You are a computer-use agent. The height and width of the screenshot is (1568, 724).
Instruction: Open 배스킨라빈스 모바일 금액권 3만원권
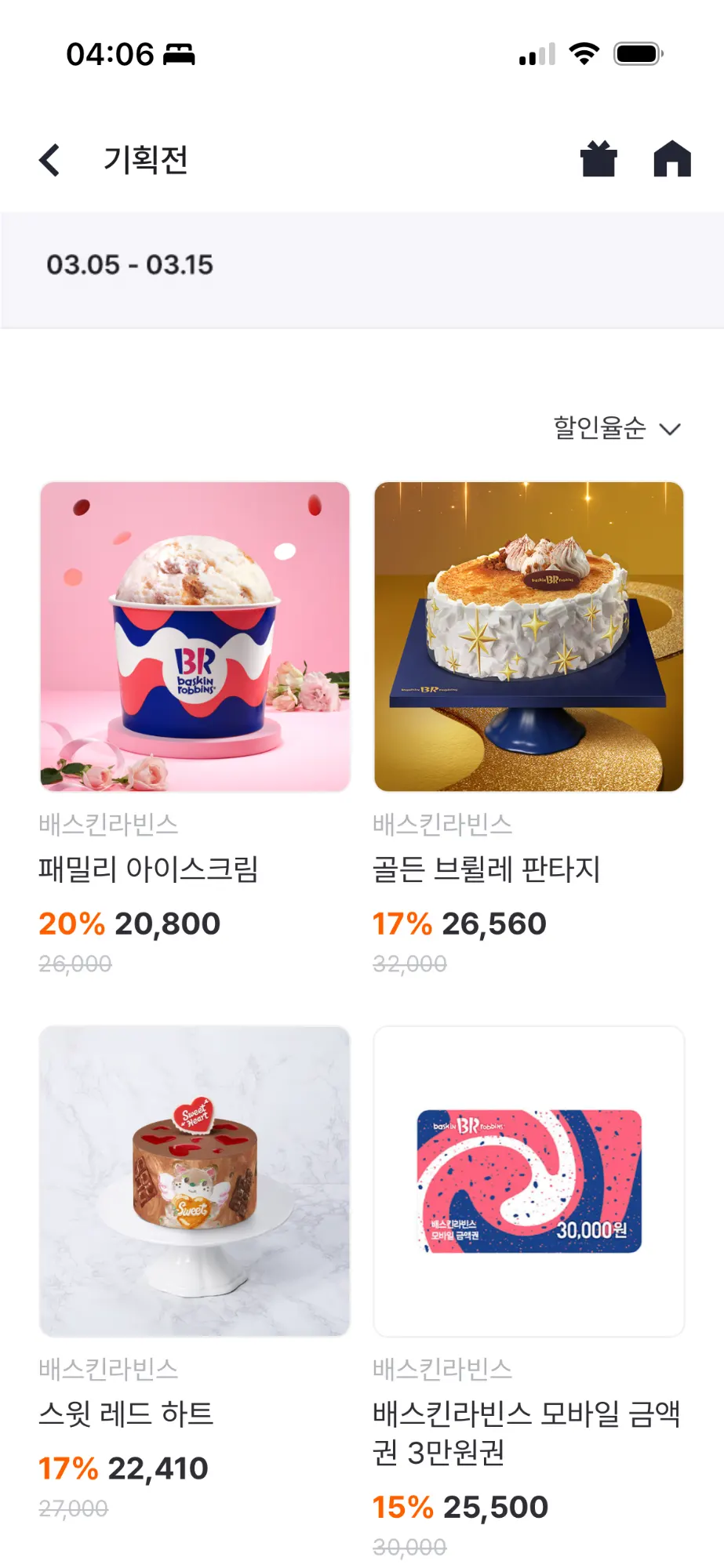pyautogui.click(x=529, y=1181)
